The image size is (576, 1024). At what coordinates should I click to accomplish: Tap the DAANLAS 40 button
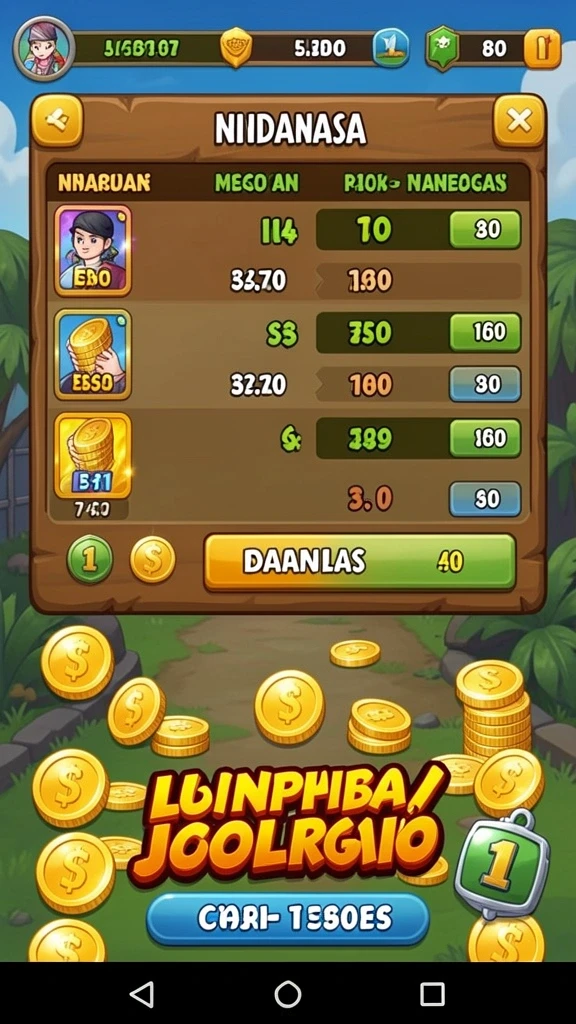(x=360, y=562)
